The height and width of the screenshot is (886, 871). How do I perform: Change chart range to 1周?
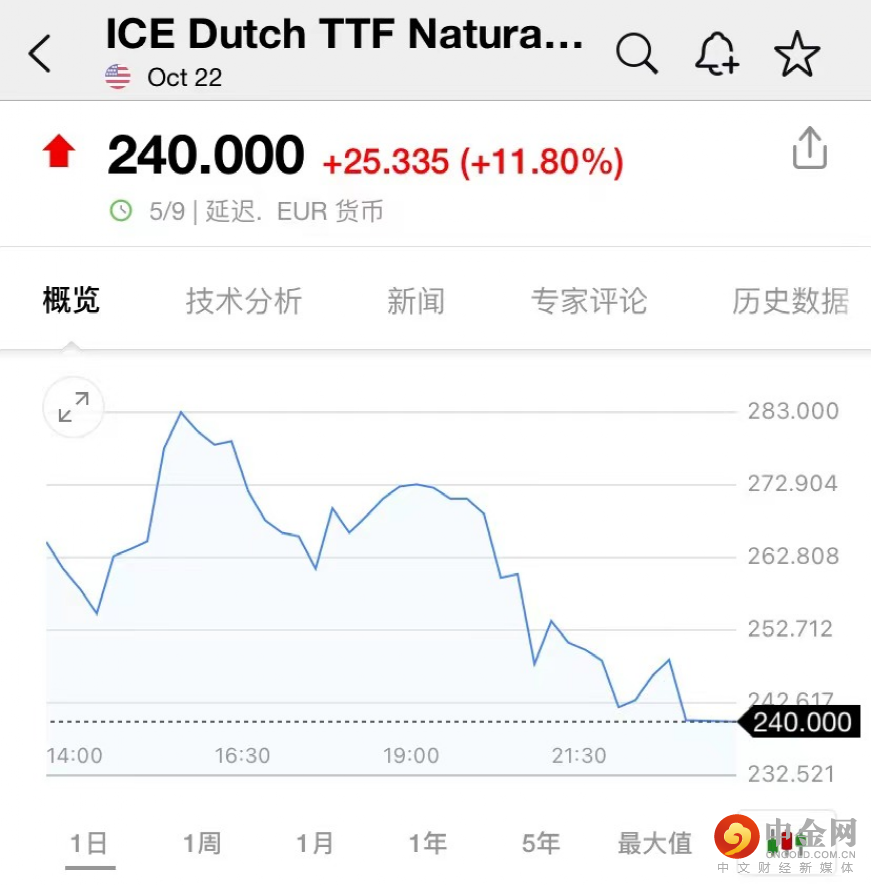click(x=201, y=843)
